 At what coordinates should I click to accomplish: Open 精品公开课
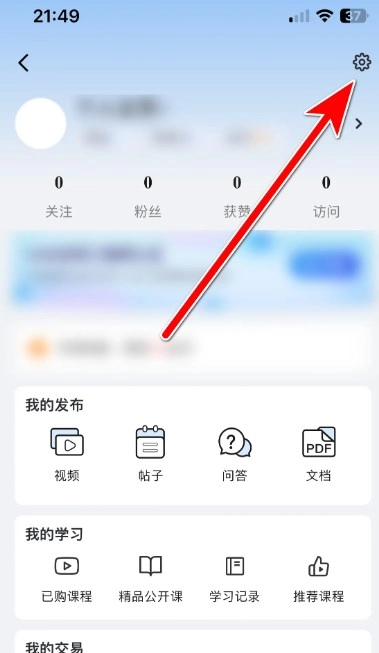pos(150,579)
